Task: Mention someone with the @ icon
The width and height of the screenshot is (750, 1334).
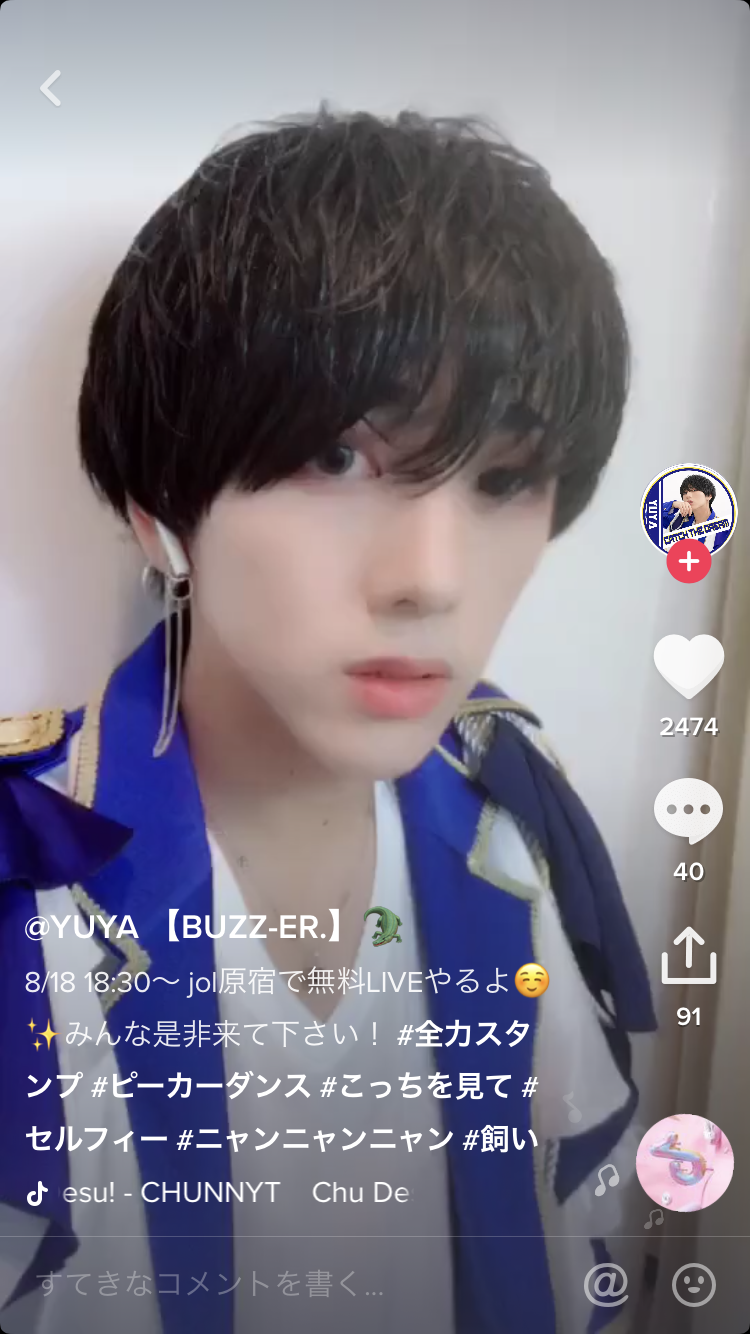Action: (x=606, y=1285)
